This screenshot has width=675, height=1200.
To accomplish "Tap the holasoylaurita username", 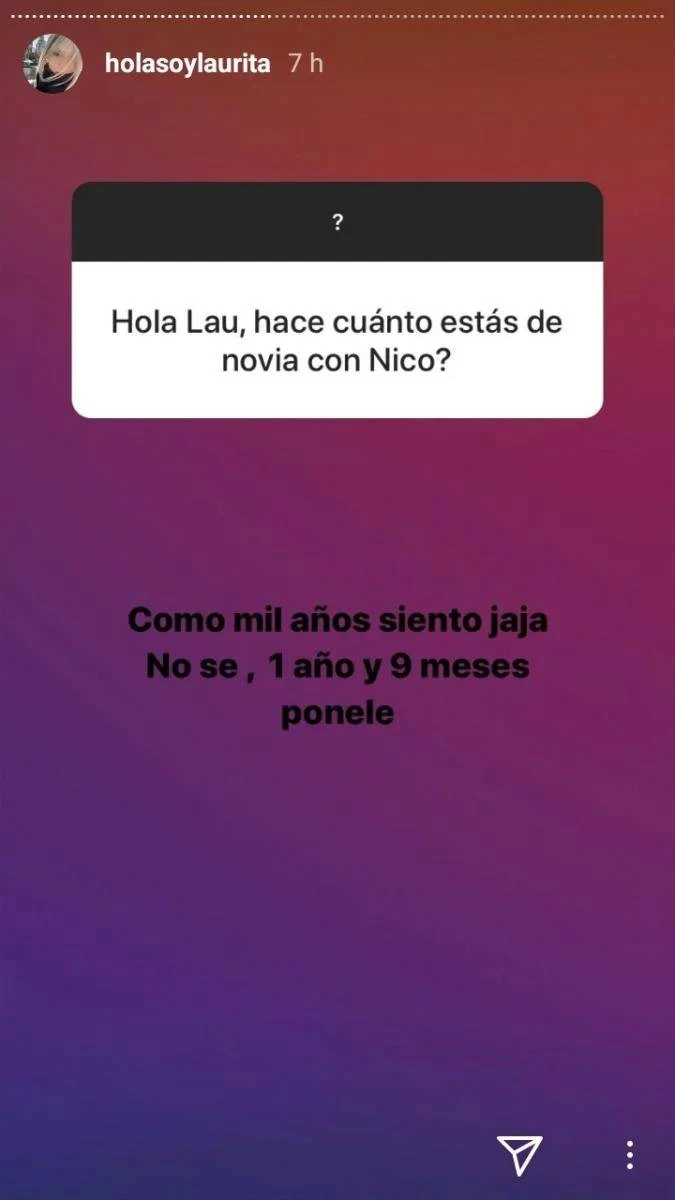I will coord(187,63).
